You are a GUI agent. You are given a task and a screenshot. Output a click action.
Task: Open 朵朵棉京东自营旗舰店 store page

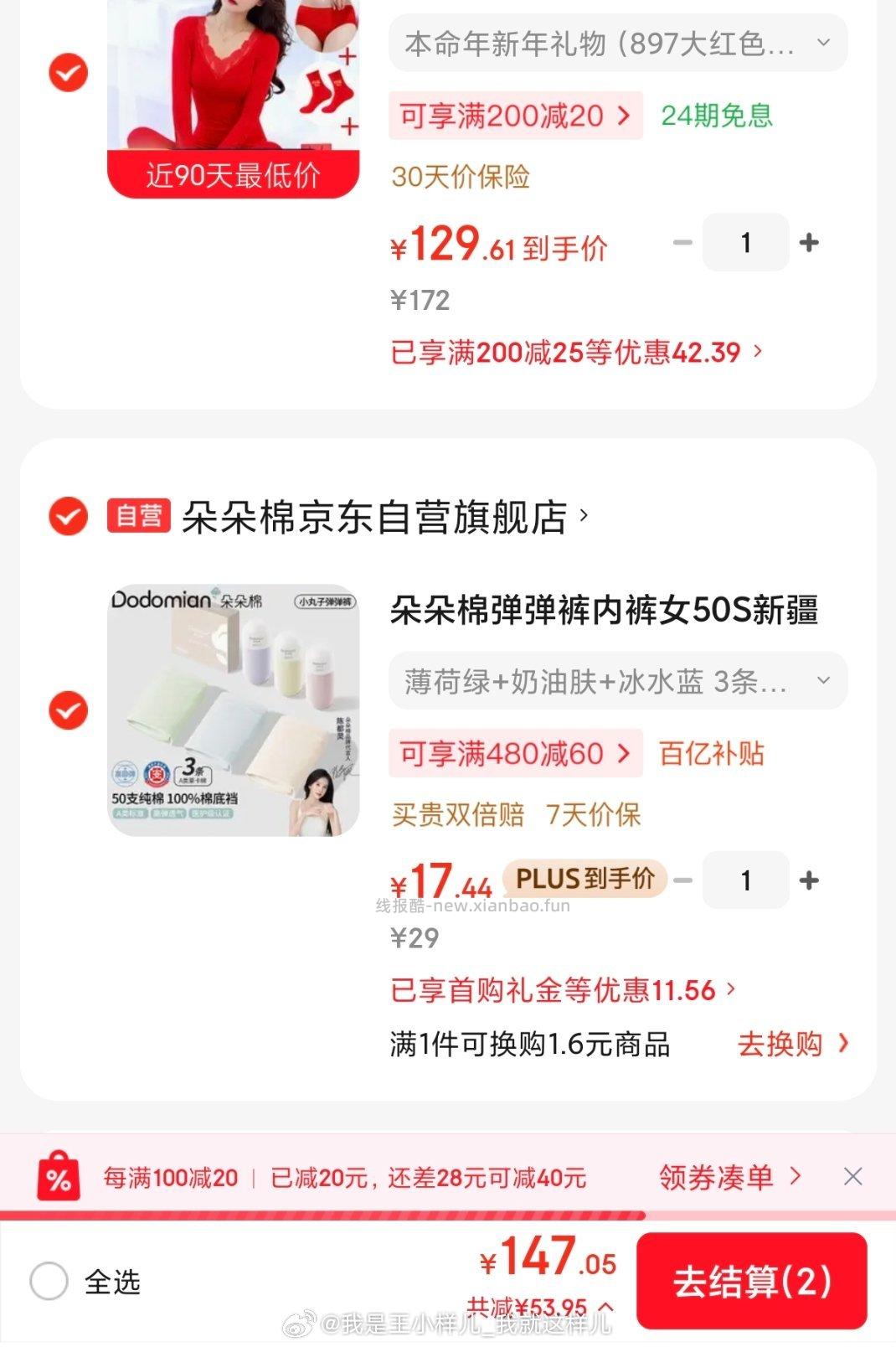(377, 517)
